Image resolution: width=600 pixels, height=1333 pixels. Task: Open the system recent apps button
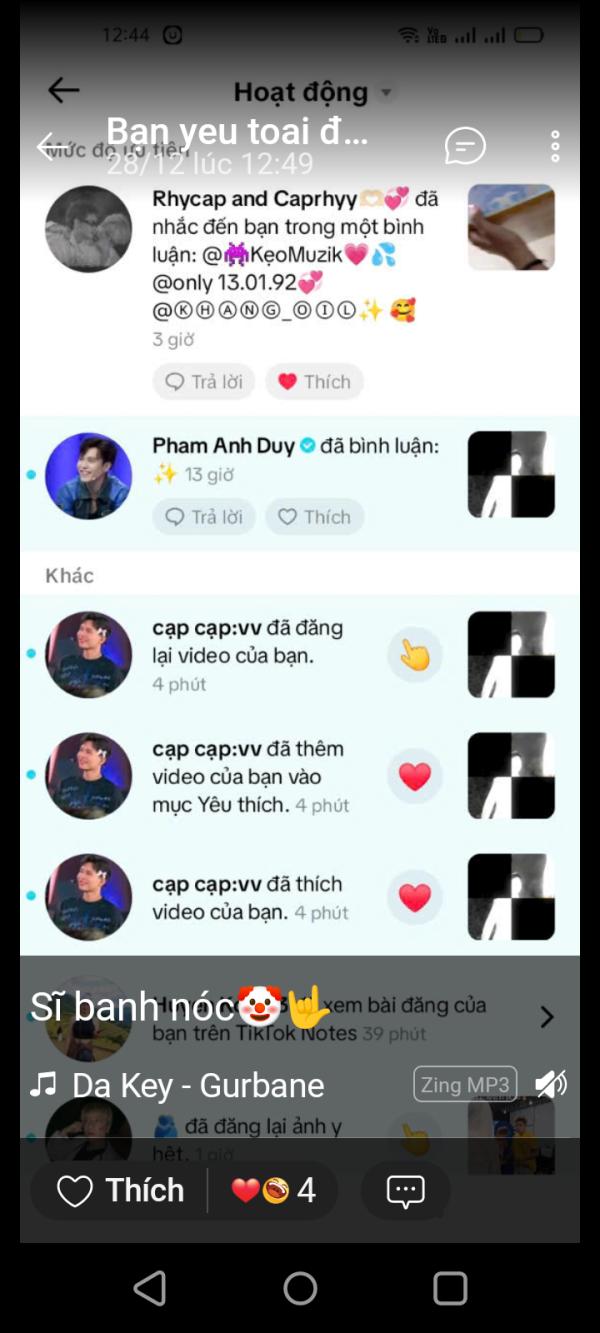[x=450, y=1288]
